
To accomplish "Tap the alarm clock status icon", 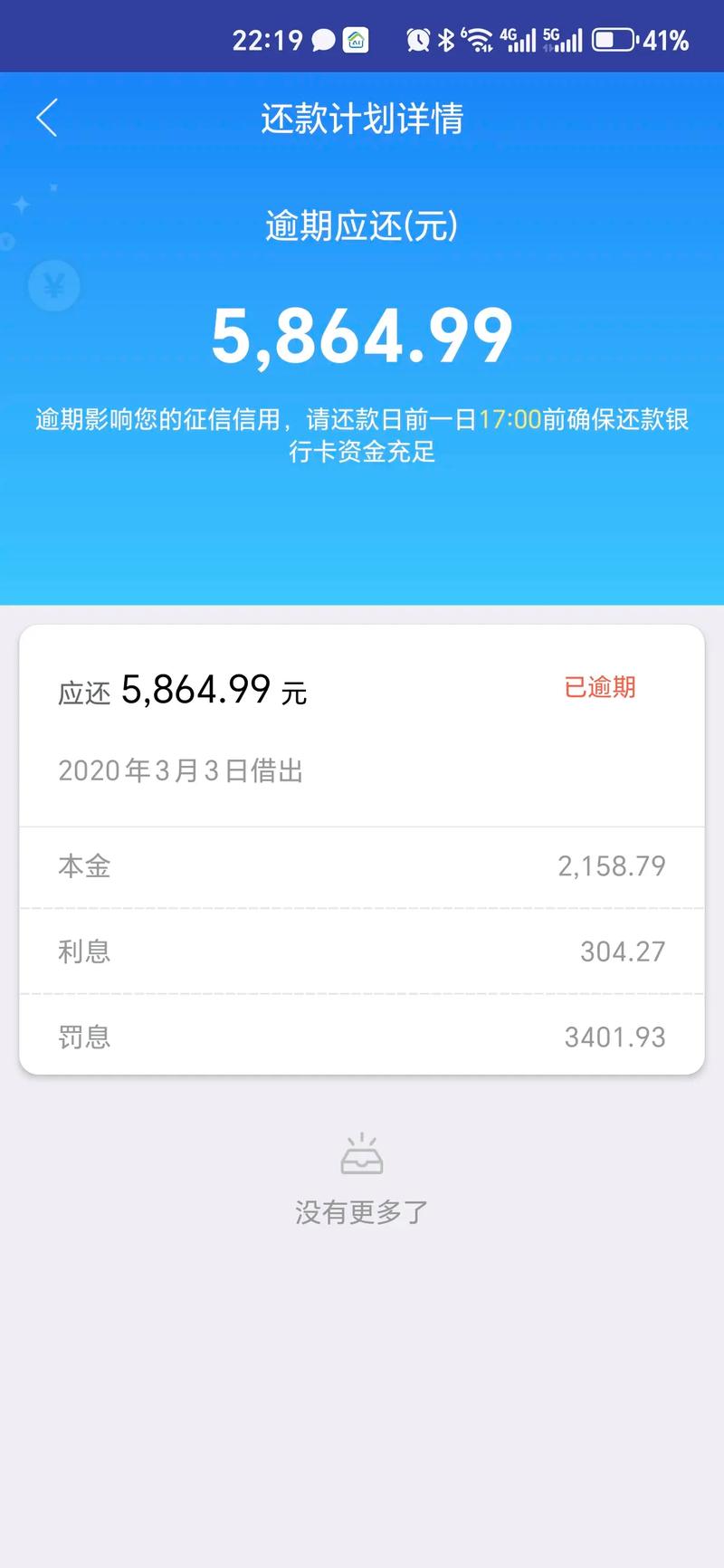I will 417,37.
